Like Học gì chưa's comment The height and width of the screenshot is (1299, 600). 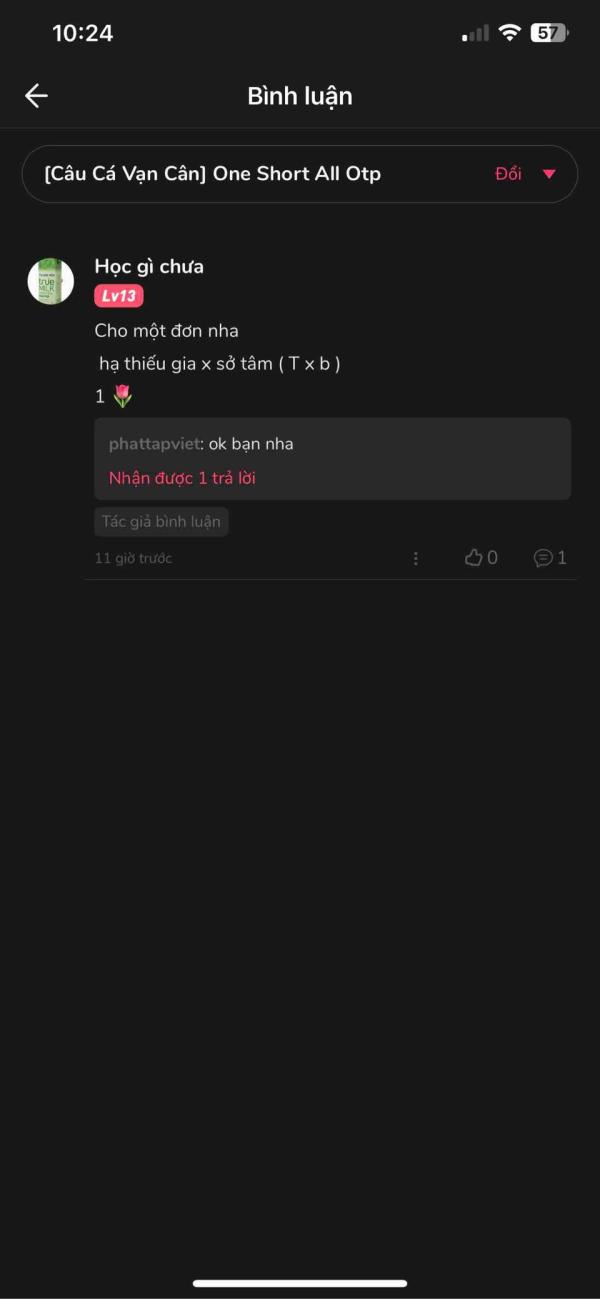click(481, 558)
